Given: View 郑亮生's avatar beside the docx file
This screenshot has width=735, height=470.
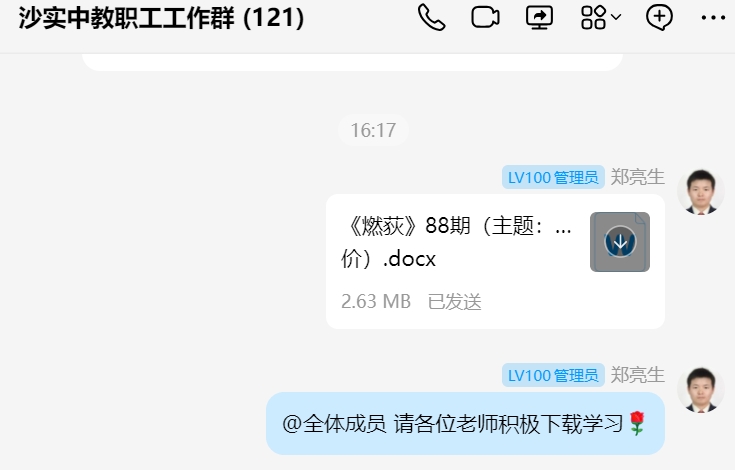Looking at the screenshot, I should [x=701, y=192].
